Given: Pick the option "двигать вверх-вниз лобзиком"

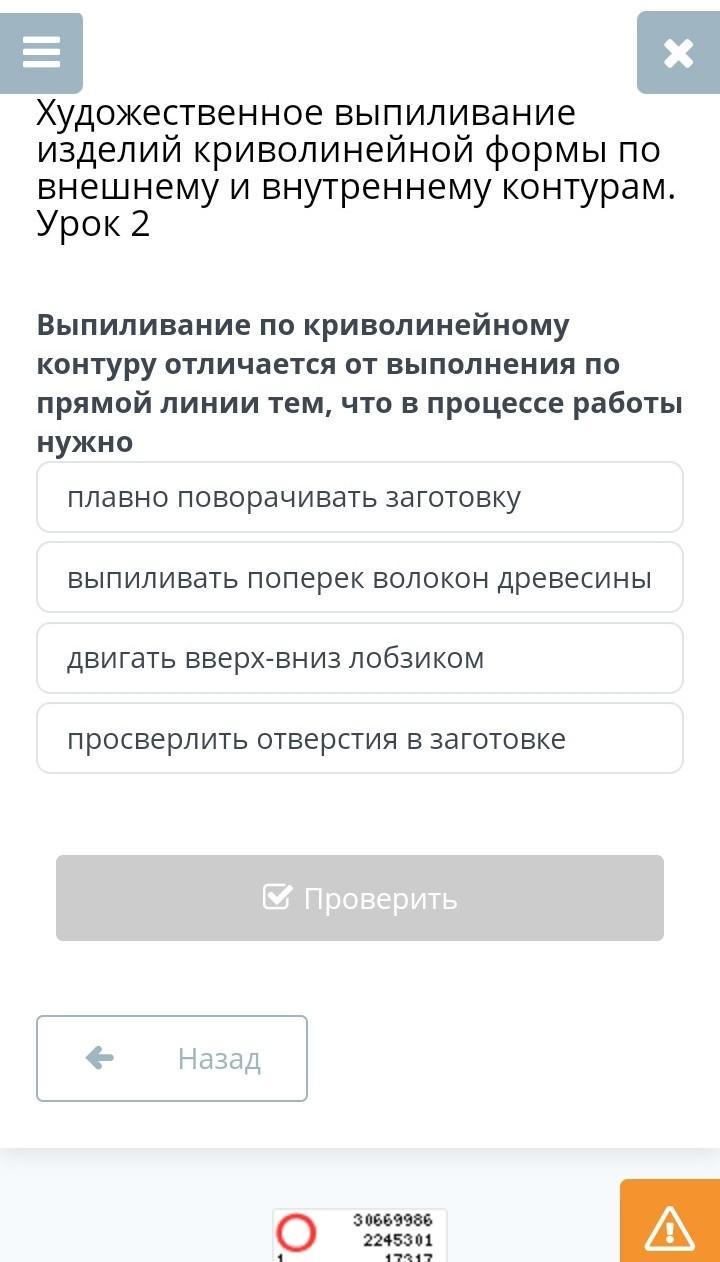Looking at the screenshot, I should click(360, 658).
